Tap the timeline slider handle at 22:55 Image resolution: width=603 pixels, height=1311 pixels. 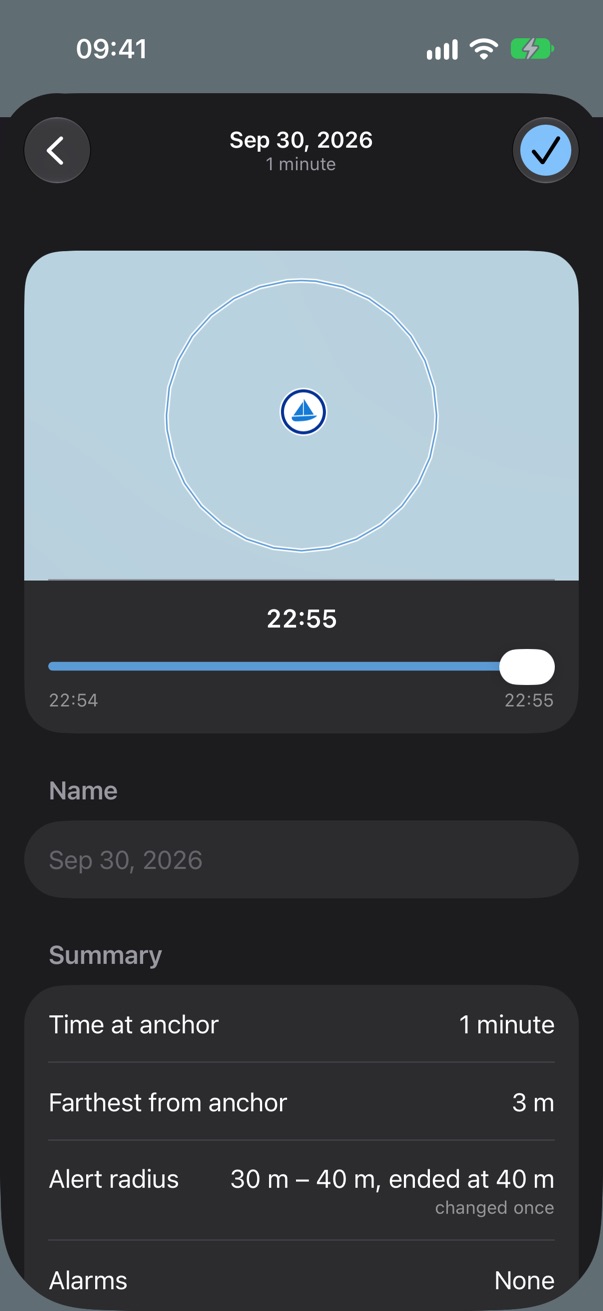(x=527, y=666)
